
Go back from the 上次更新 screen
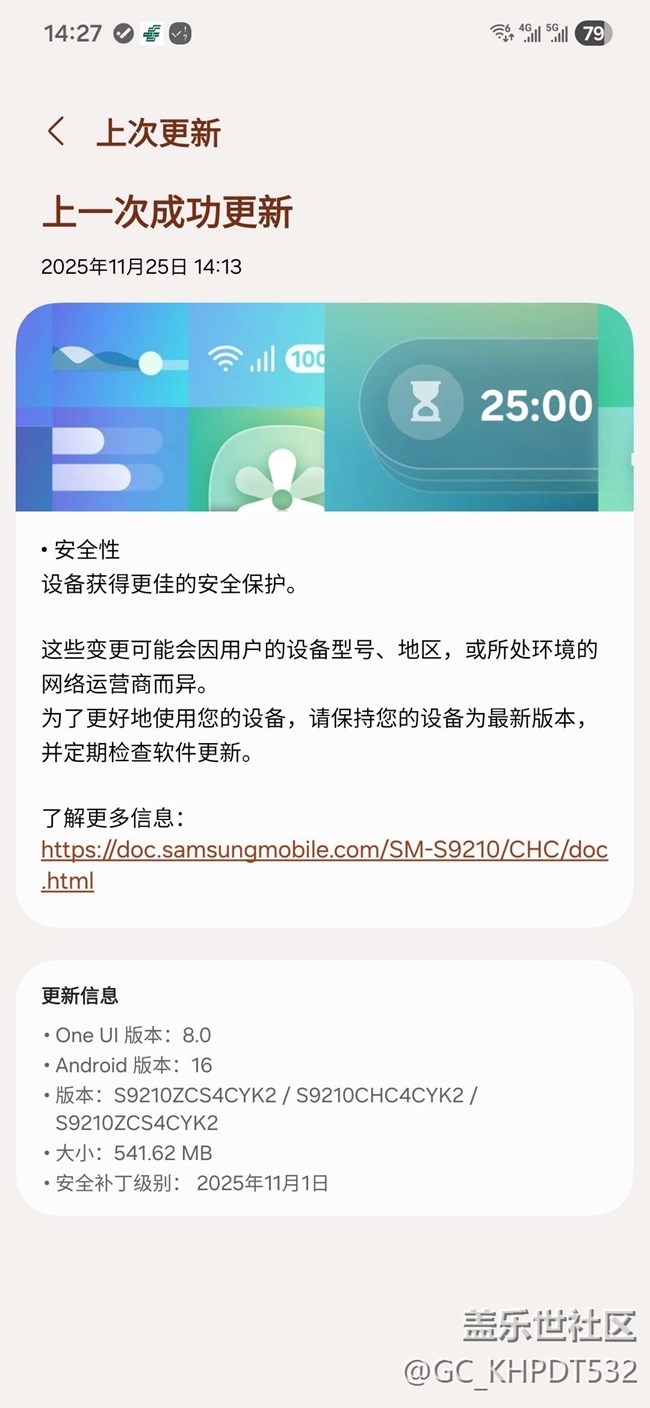[56, 132]
